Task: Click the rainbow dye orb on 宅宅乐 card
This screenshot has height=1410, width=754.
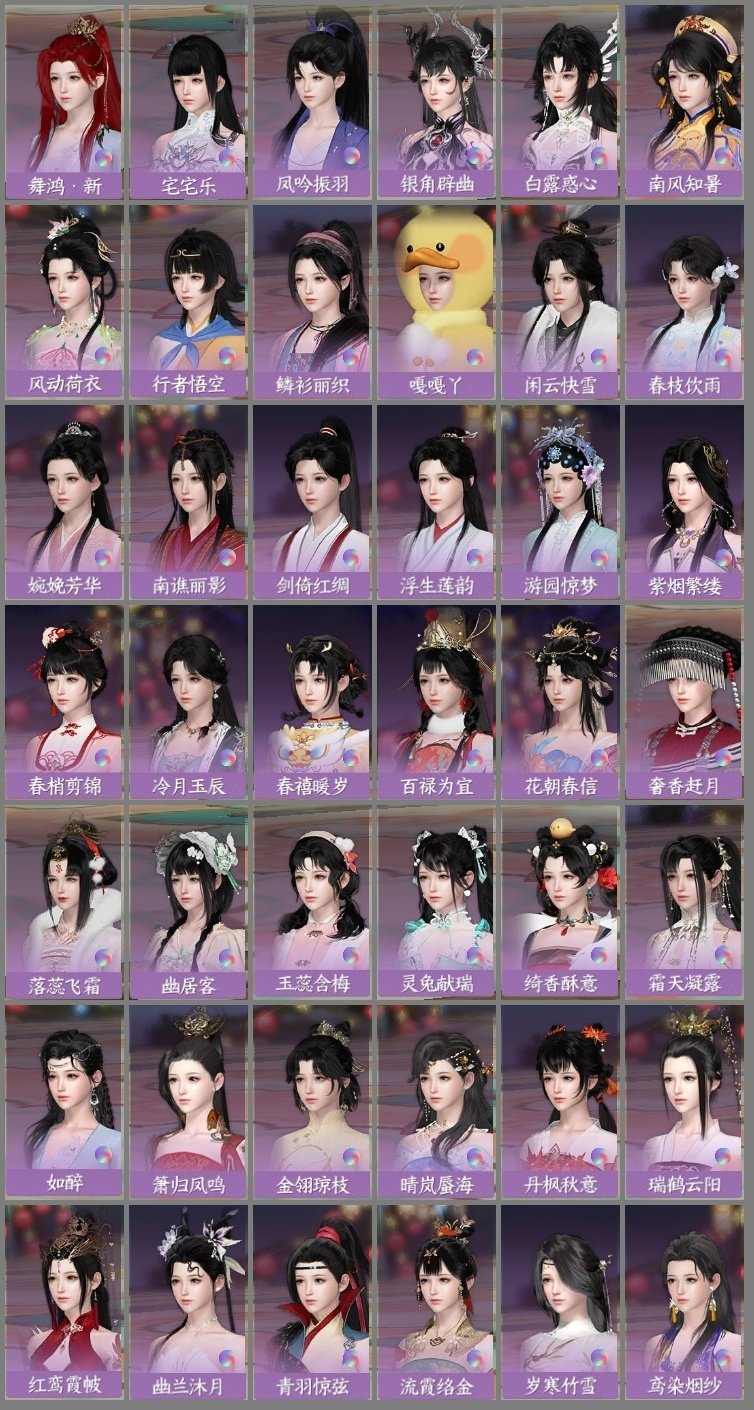Action: (x=228, y=158)
